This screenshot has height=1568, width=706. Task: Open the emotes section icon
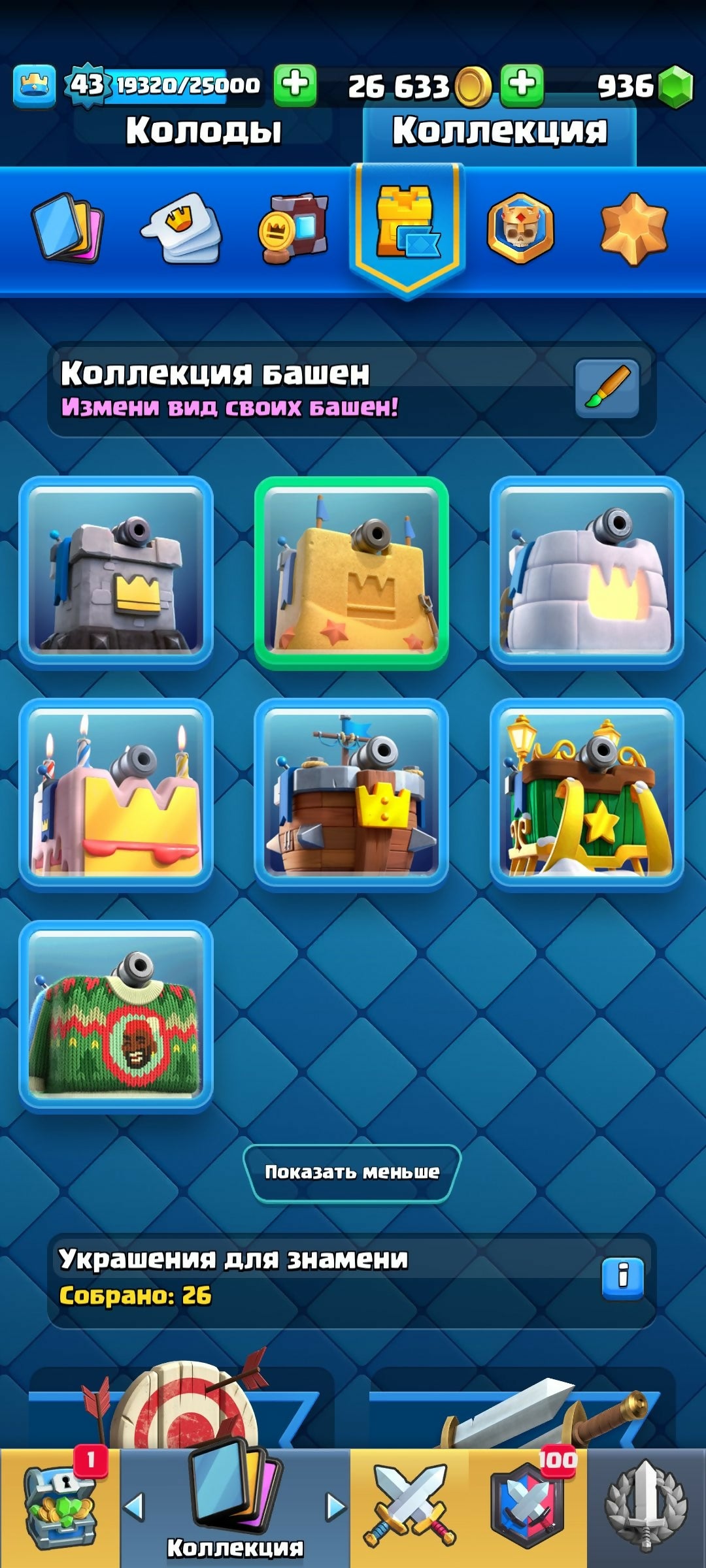(x=182, y=228)
